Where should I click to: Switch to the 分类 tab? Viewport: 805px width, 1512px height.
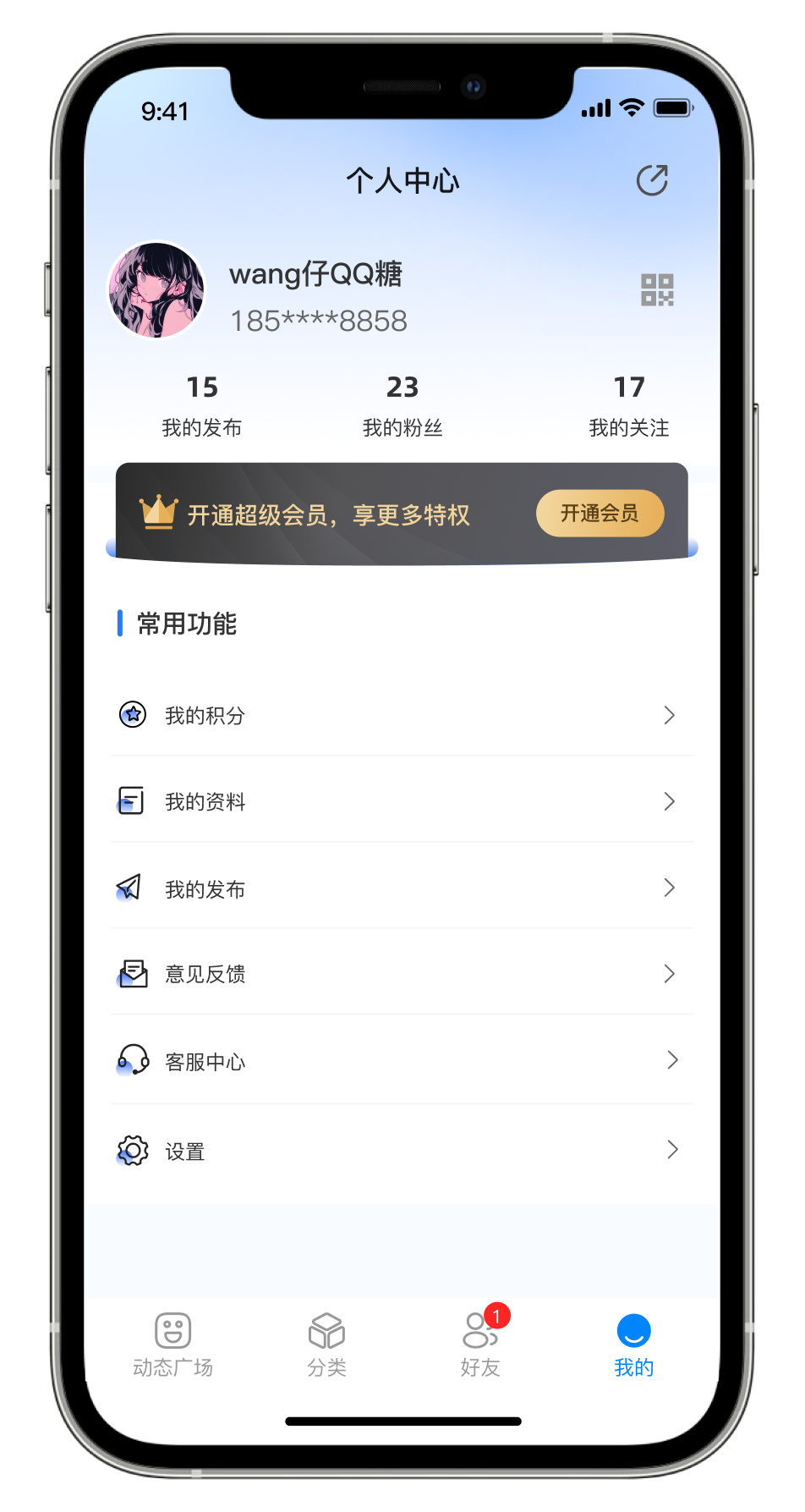coord(326,1344)
